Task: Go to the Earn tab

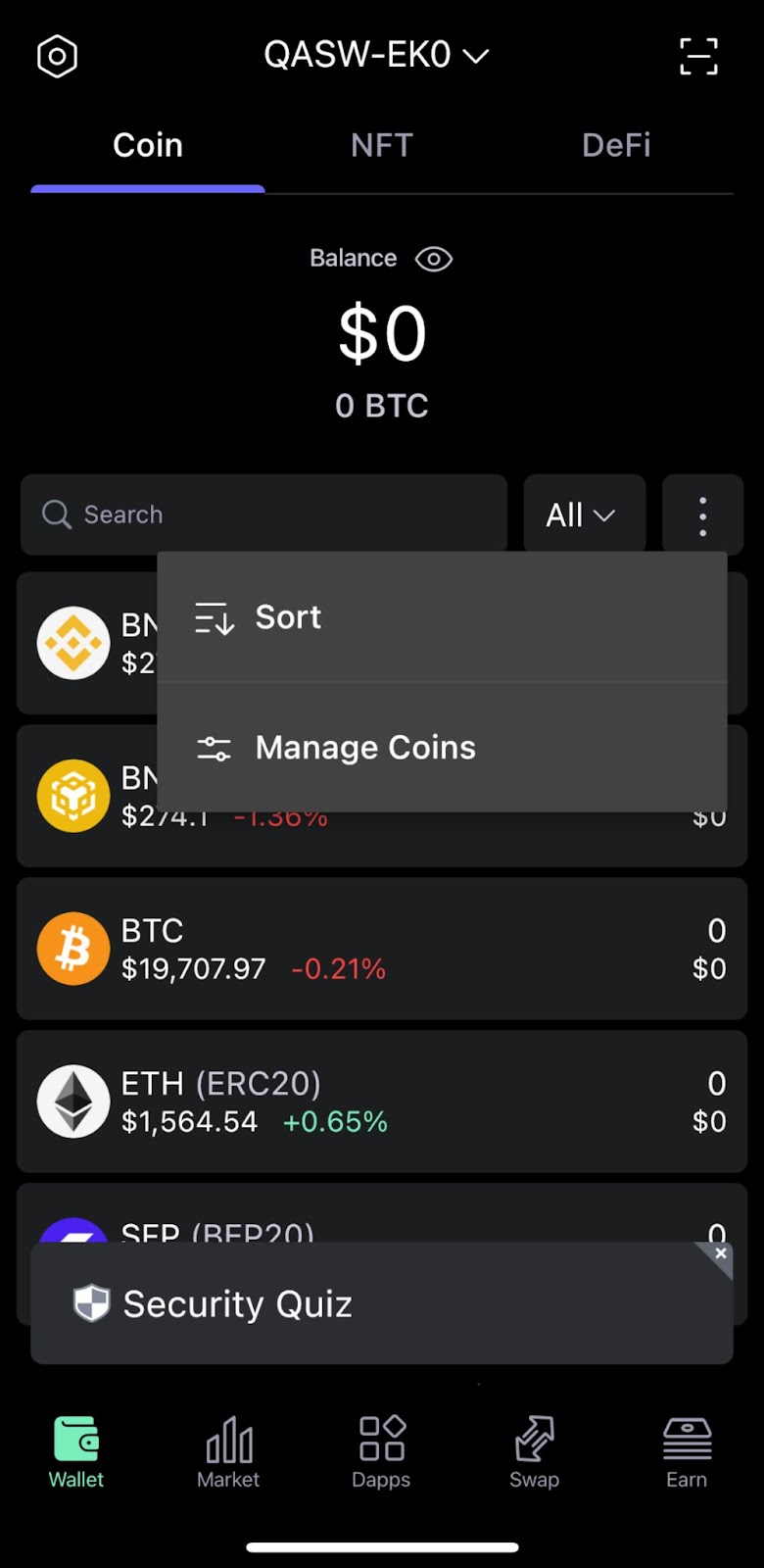Action: tap(687, 1452)
